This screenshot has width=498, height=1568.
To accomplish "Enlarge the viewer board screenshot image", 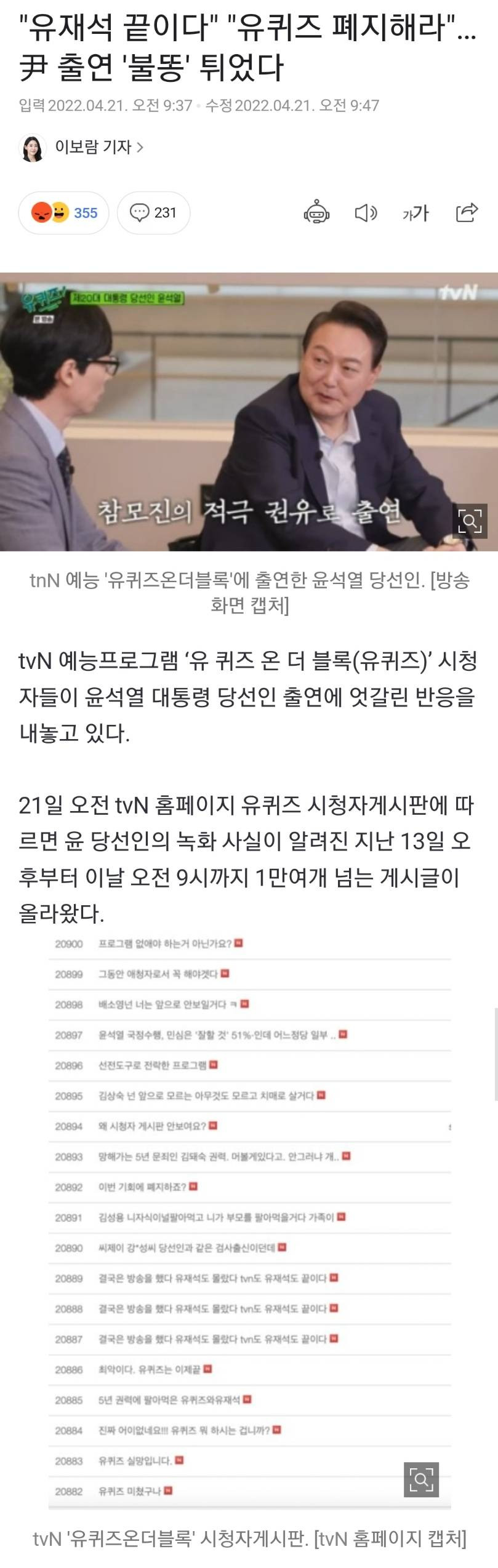I will [421, 1479].
